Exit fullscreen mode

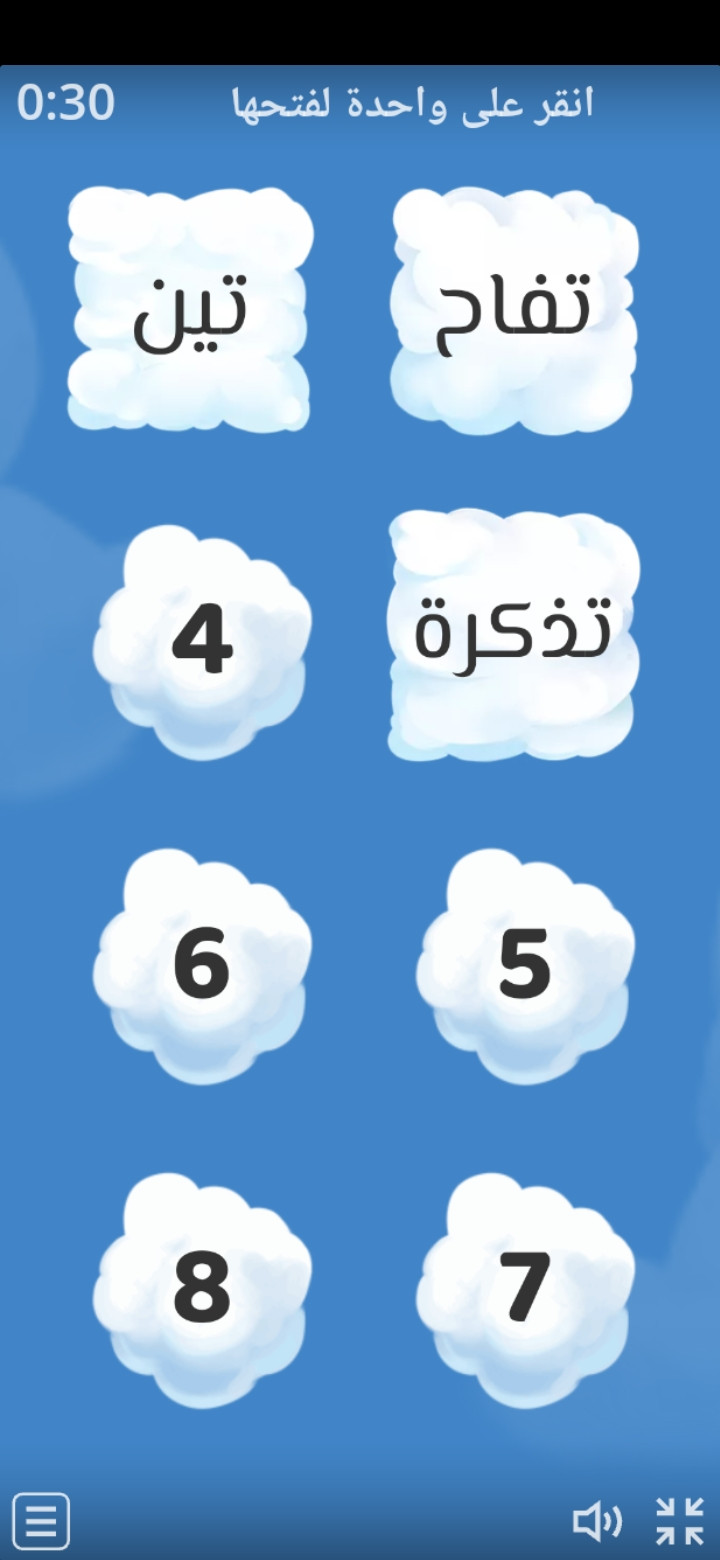coord(680,1522)
